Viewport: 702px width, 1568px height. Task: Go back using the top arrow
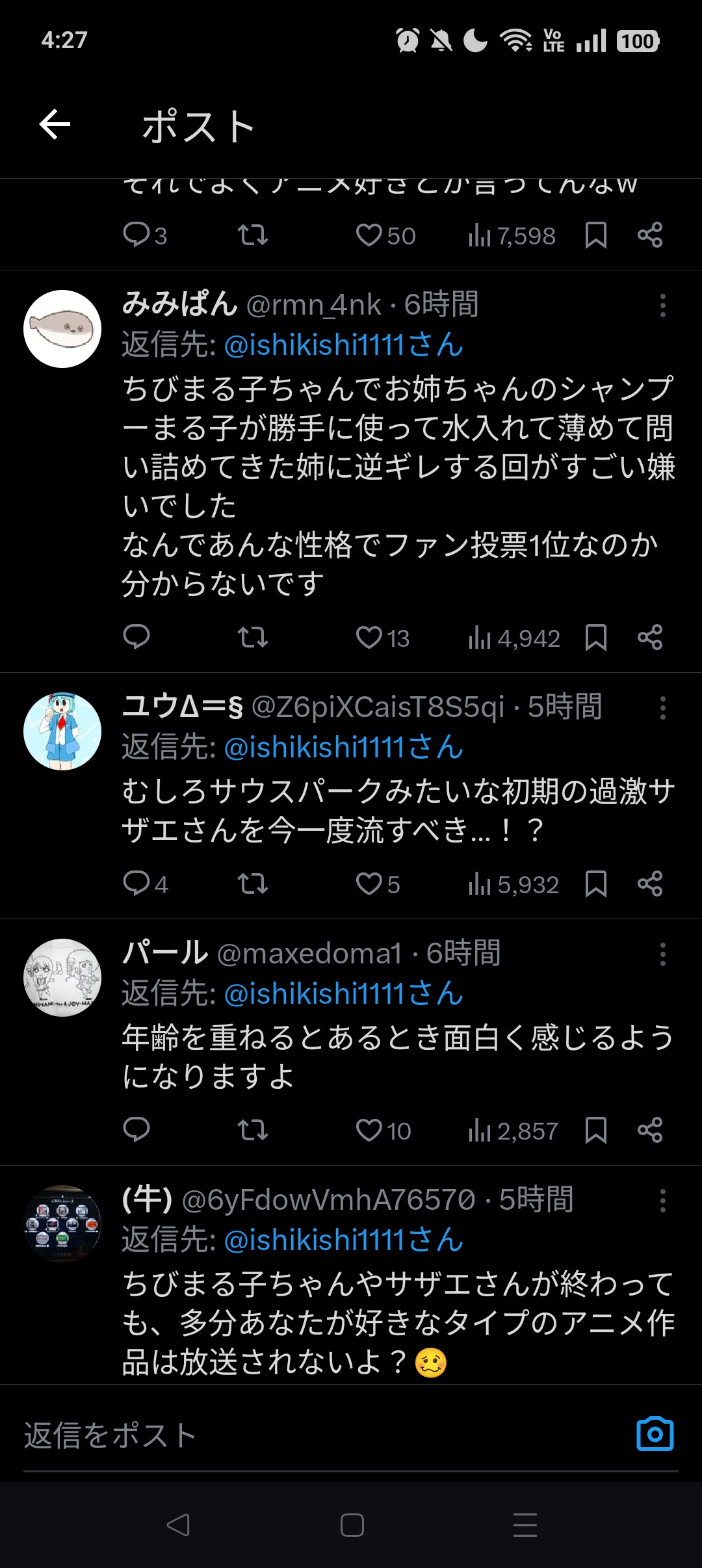(x=55, y=125)
